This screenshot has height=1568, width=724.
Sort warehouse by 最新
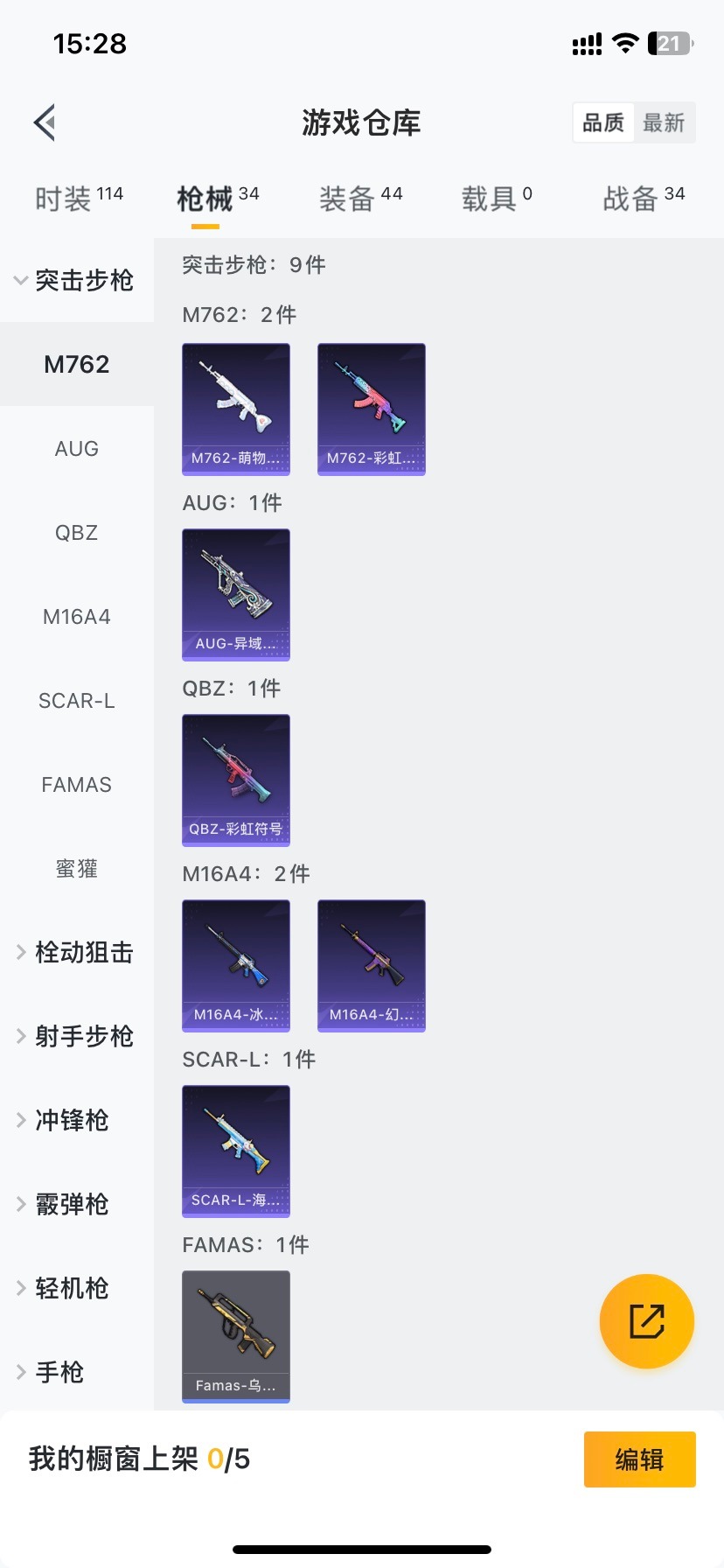[664, 122]
